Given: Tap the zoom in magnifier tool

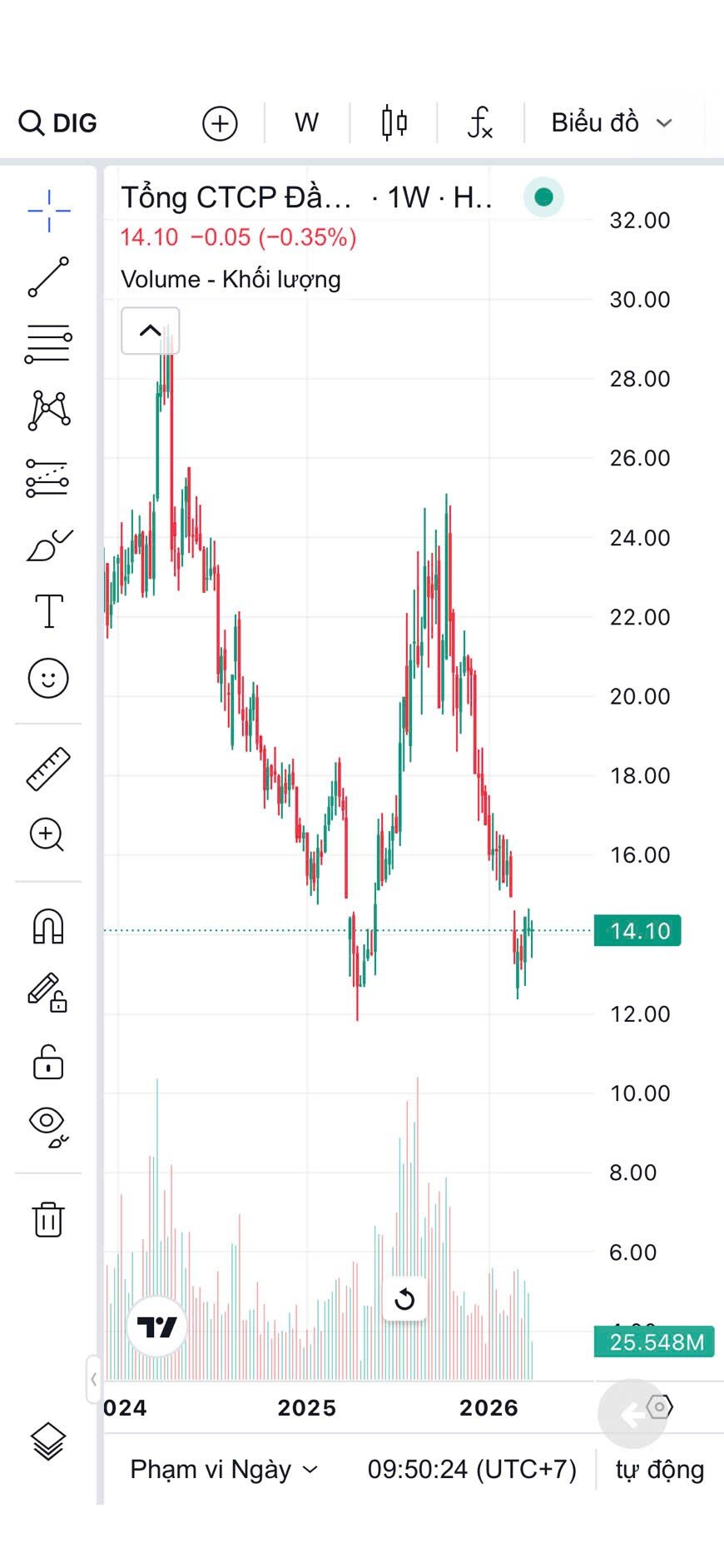Looking at the screenshot, I should pos(47,835).
